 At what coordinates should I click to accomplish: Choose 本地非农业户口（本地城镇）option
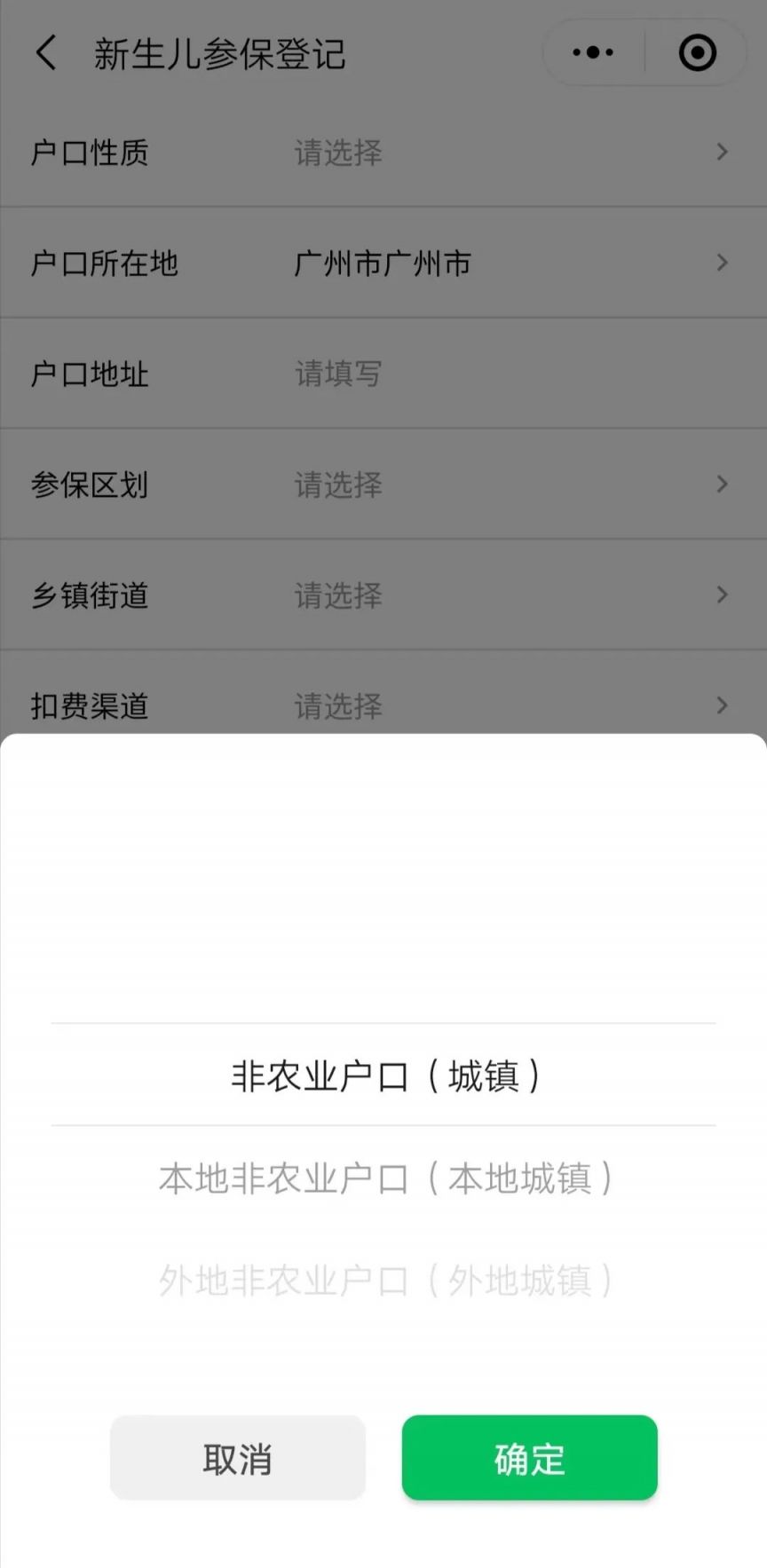pyautogui.click(x=383, y=1179)
